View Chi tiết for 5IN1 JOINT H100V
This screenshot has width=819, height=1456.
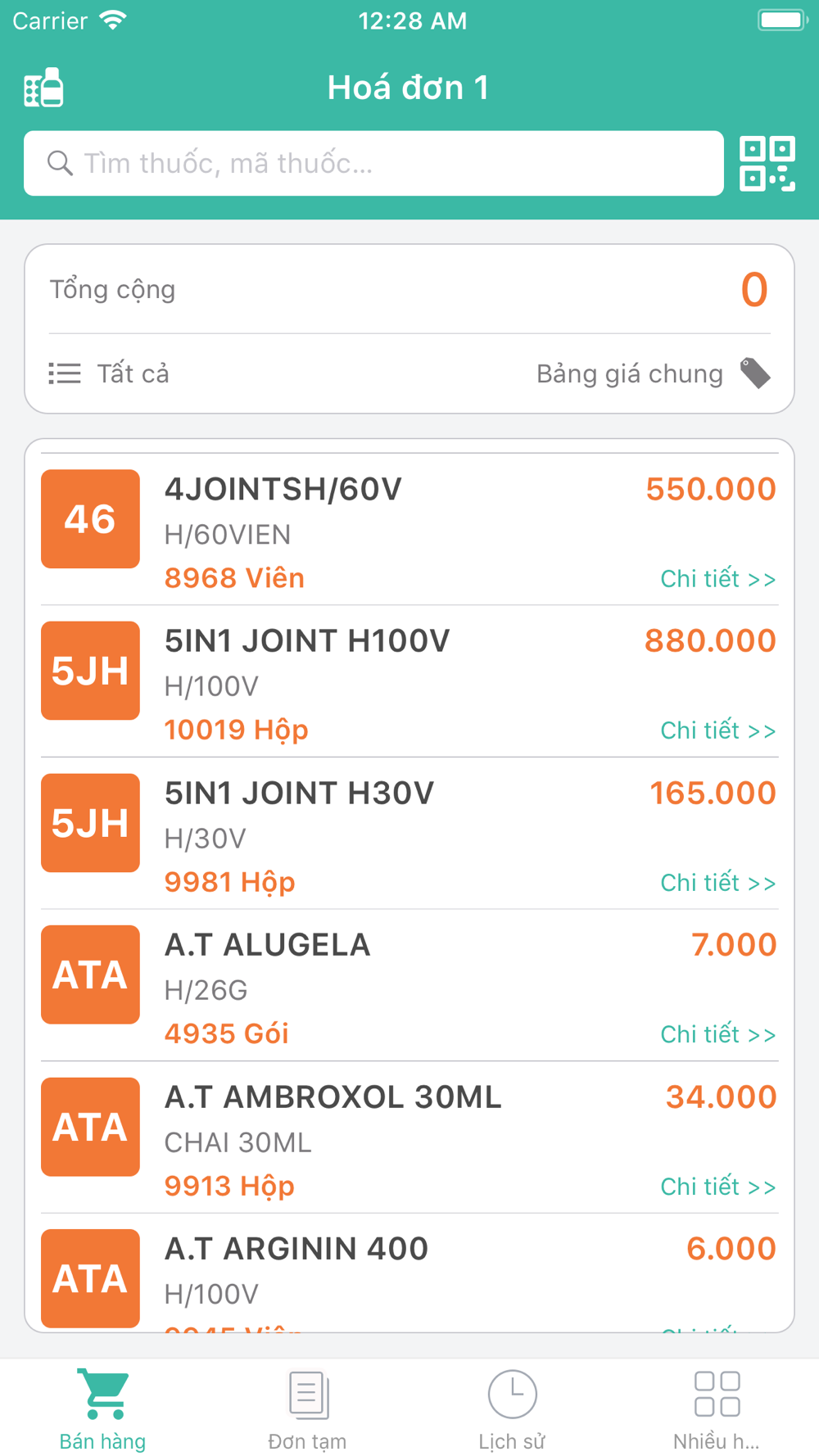click(717, 730)
